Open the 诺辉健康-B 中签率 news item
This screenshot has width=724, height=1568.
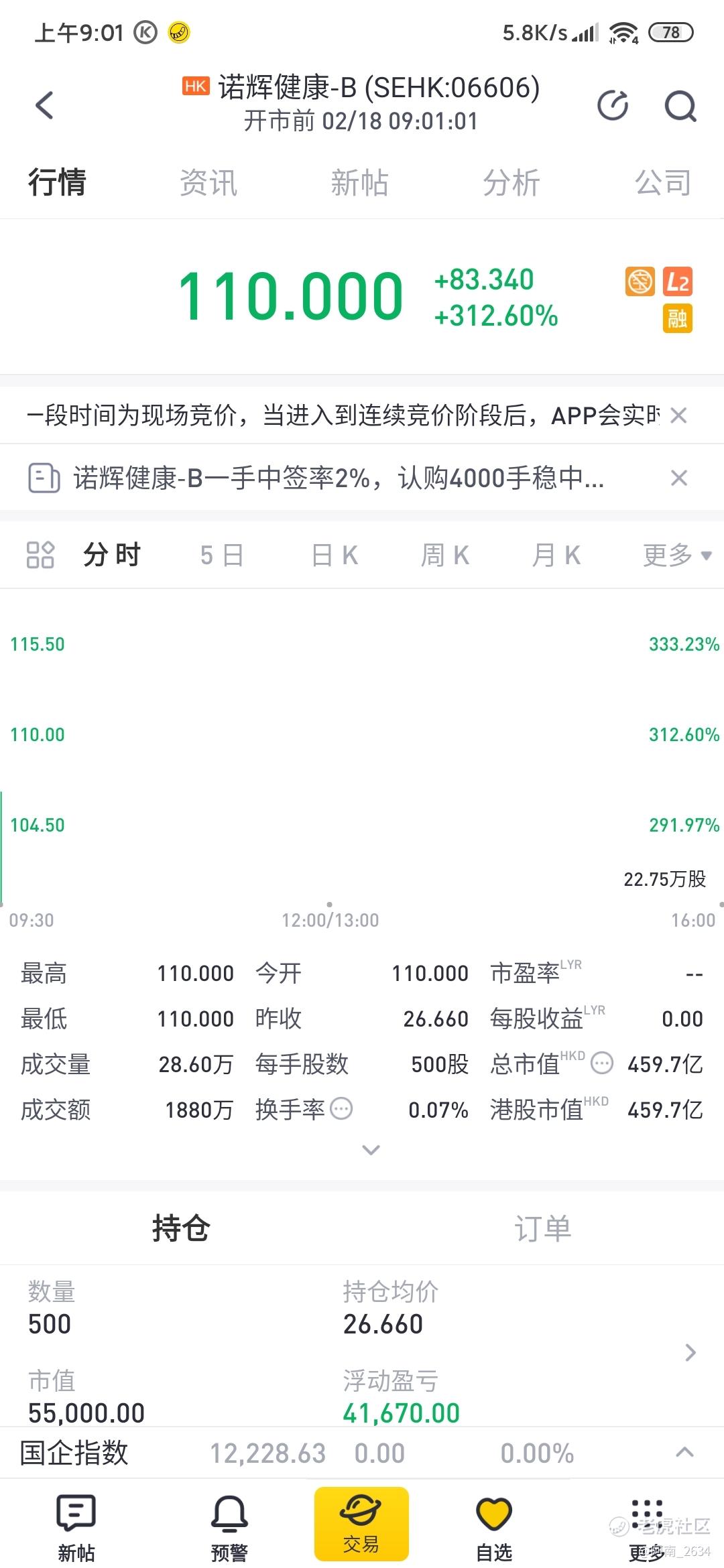[339, 478]
